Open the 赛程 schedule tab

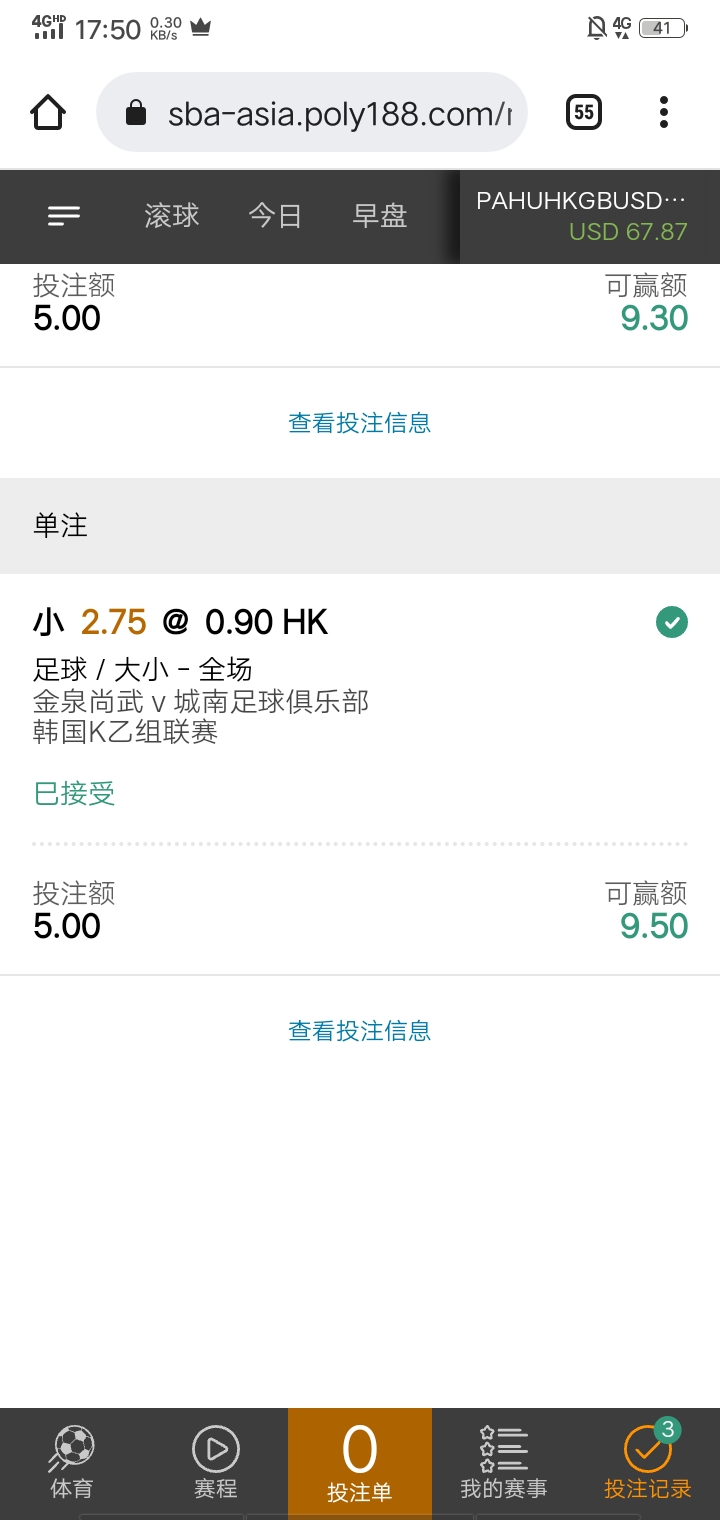[216, 1462]
